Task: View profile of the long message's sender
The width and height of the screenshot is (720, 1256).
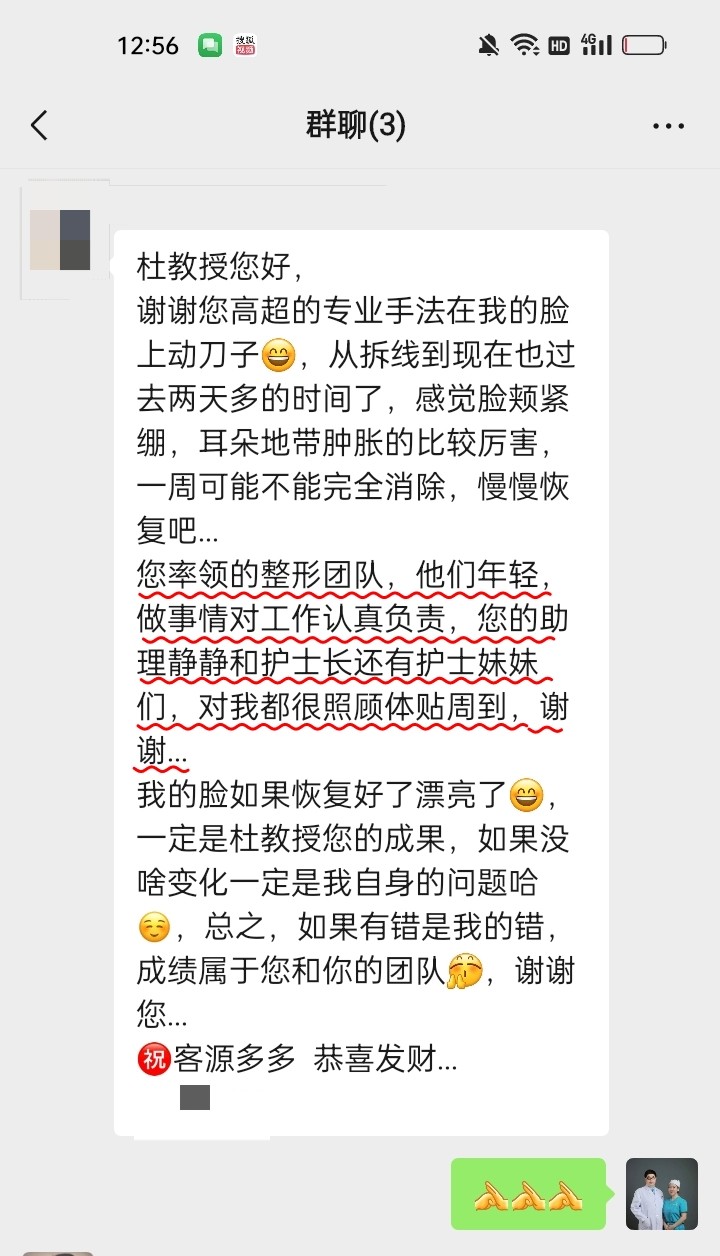Action: [x=60, y=240]
